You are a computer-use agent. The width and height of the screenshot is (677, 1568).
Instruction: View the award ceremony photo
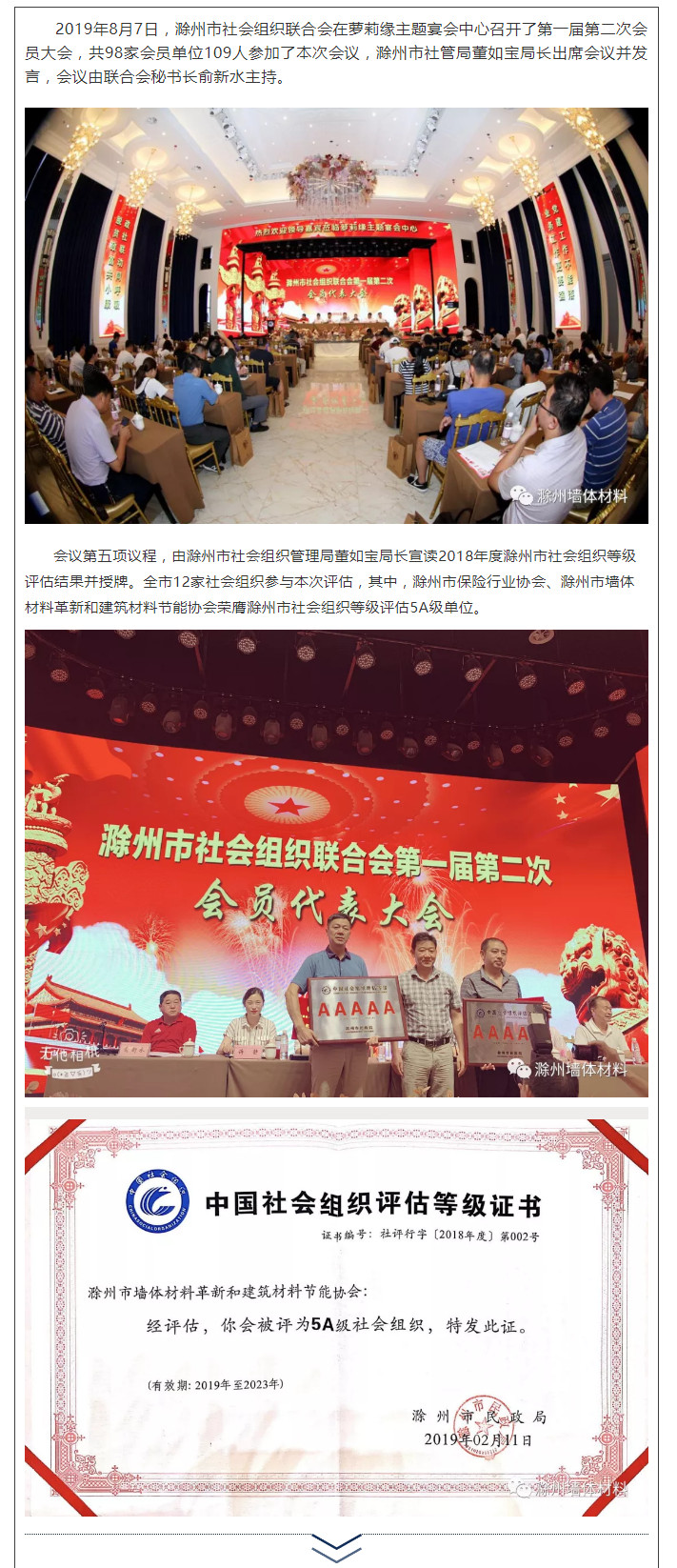pyautogui.click(x=336, y=862)
